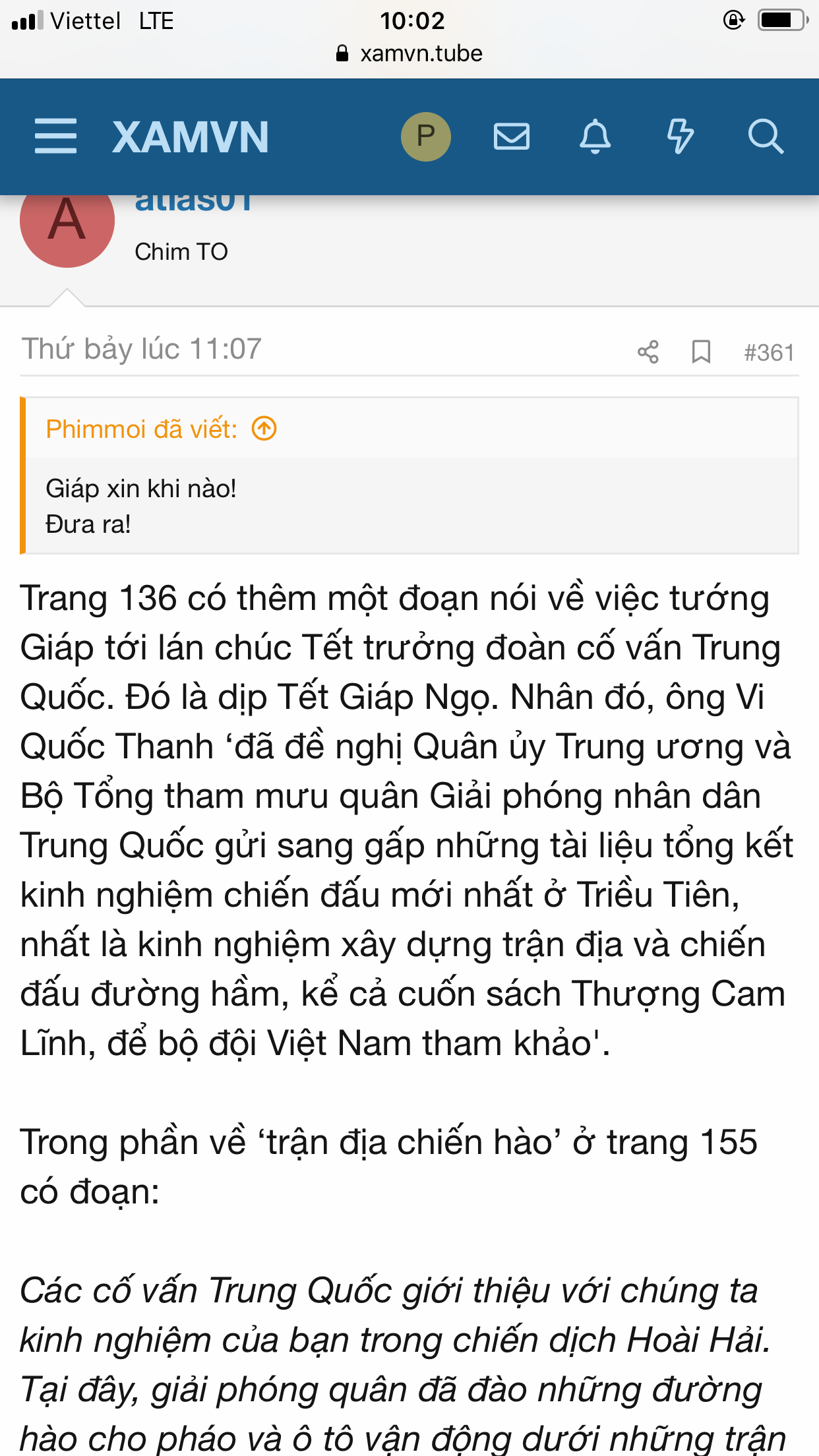This screenshot has width=819, height=1456.
Task: Bookmark post #361
Action: click(701, 352)
